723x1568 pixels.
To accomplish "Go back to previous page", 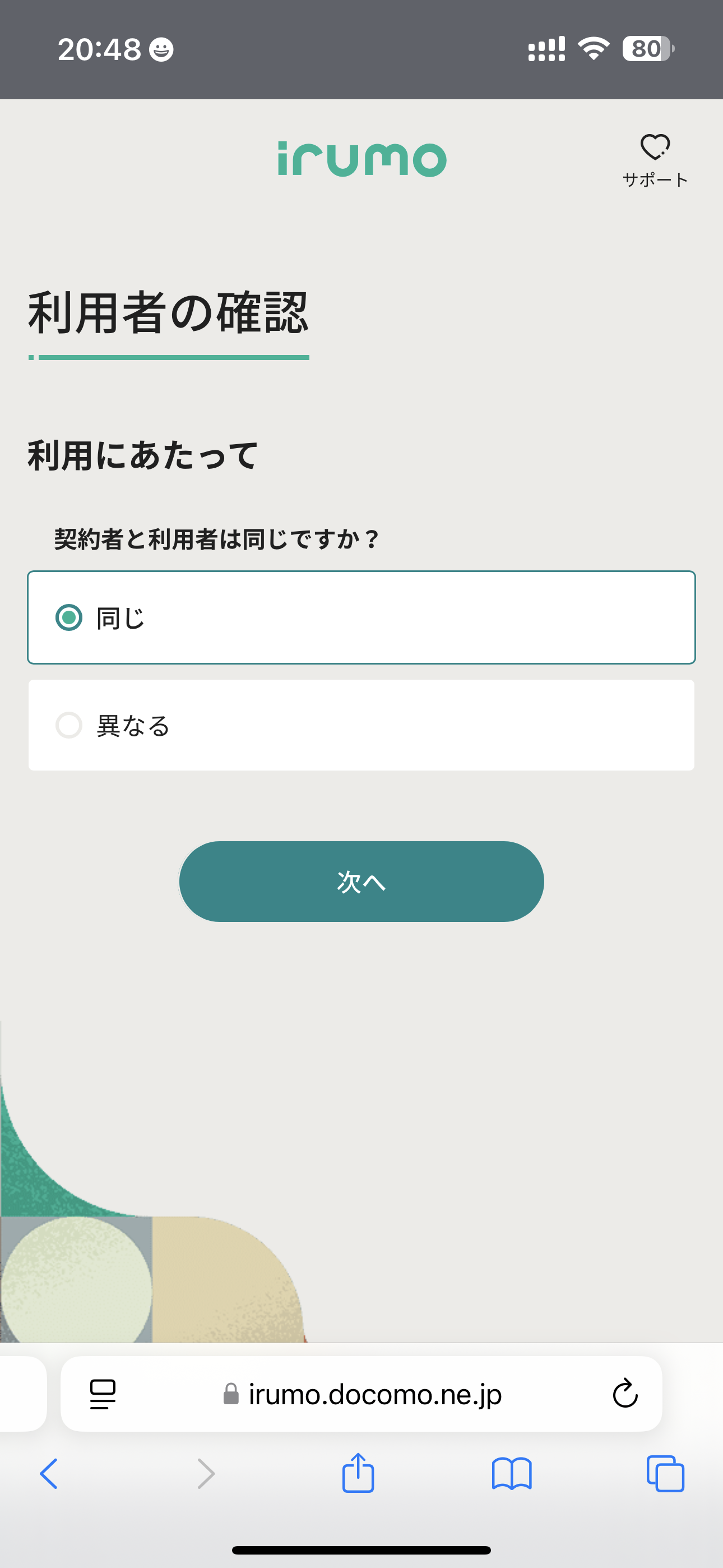I will pos(49,1474).
